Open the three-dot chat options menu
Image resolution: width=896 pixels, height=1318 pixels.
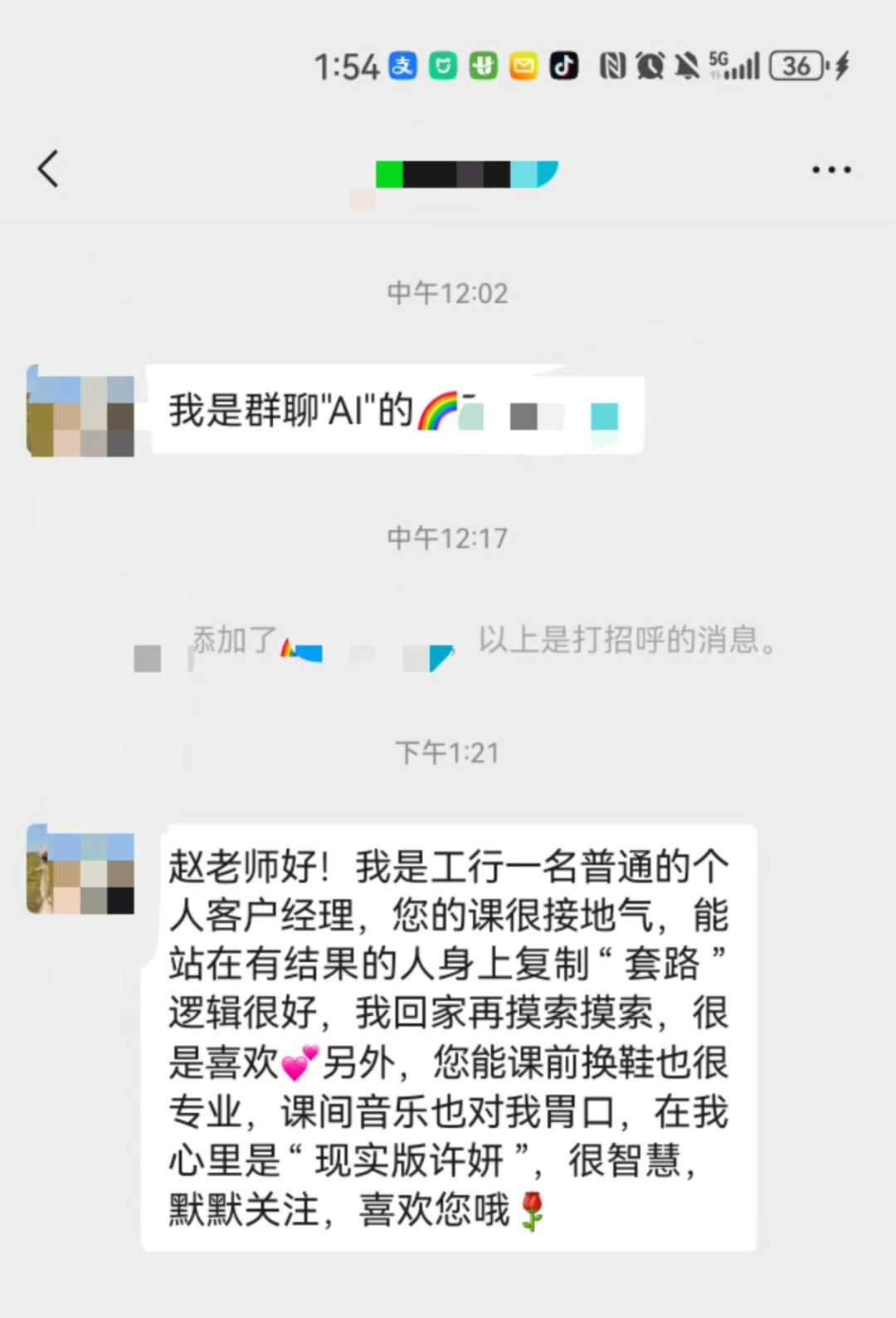click(x=830, y=170)
